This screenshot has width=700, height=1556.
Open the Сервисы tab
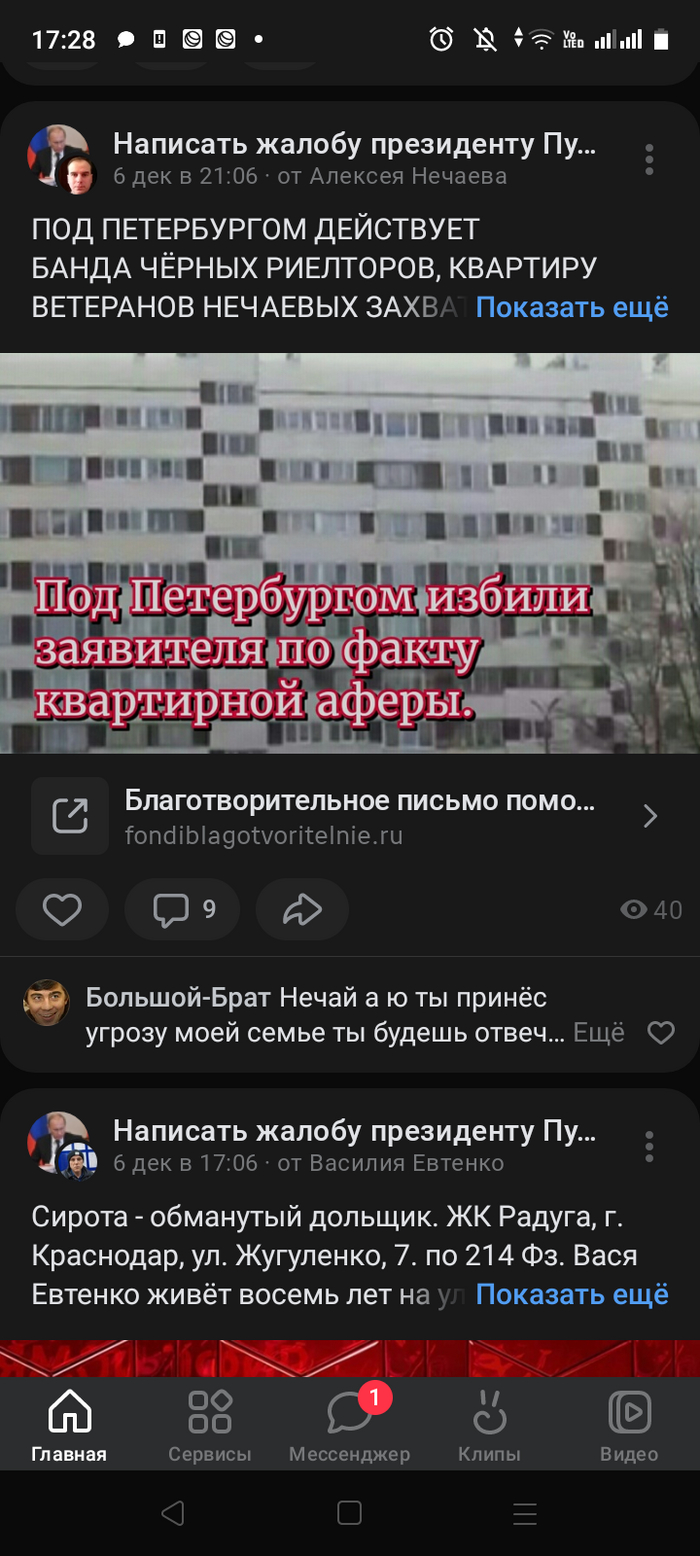pos(210,1425)
